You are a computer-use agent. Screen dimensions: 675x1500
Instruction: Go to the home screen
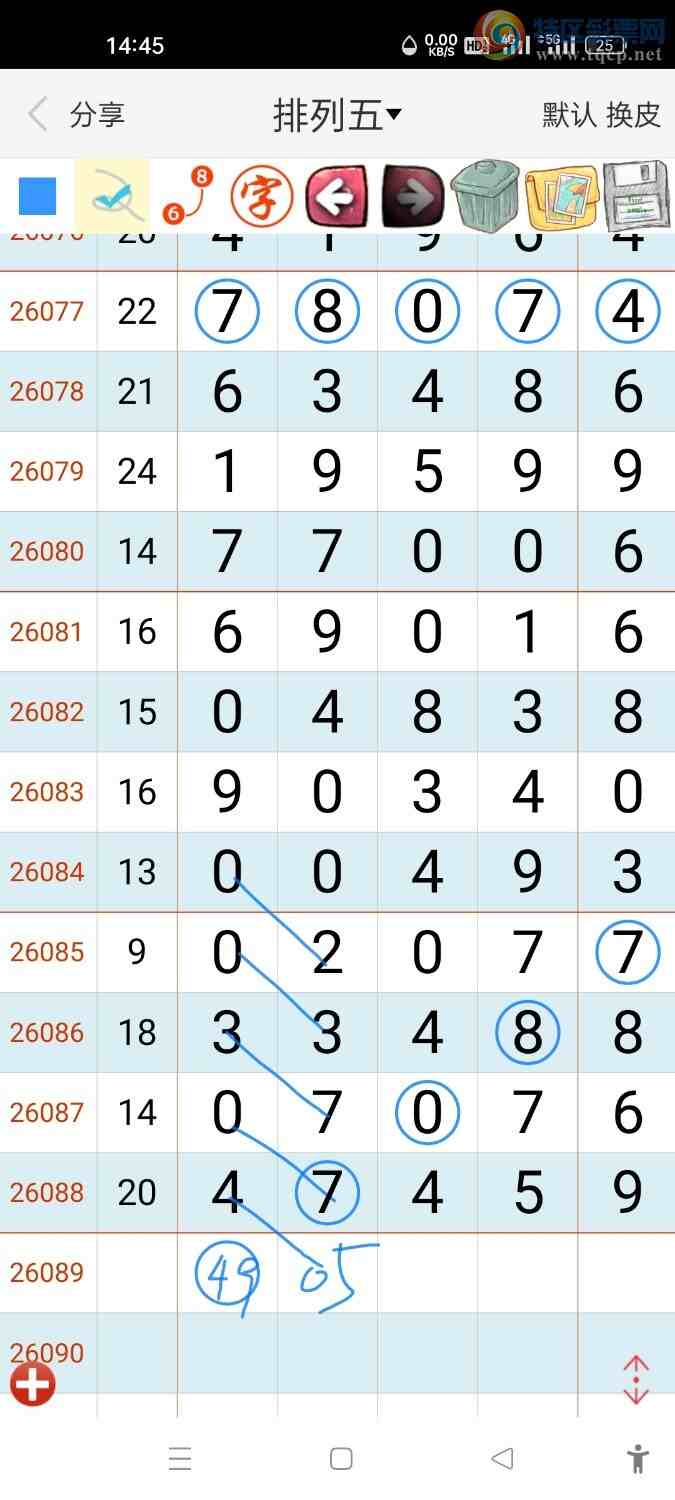[x=341, y=1459]
